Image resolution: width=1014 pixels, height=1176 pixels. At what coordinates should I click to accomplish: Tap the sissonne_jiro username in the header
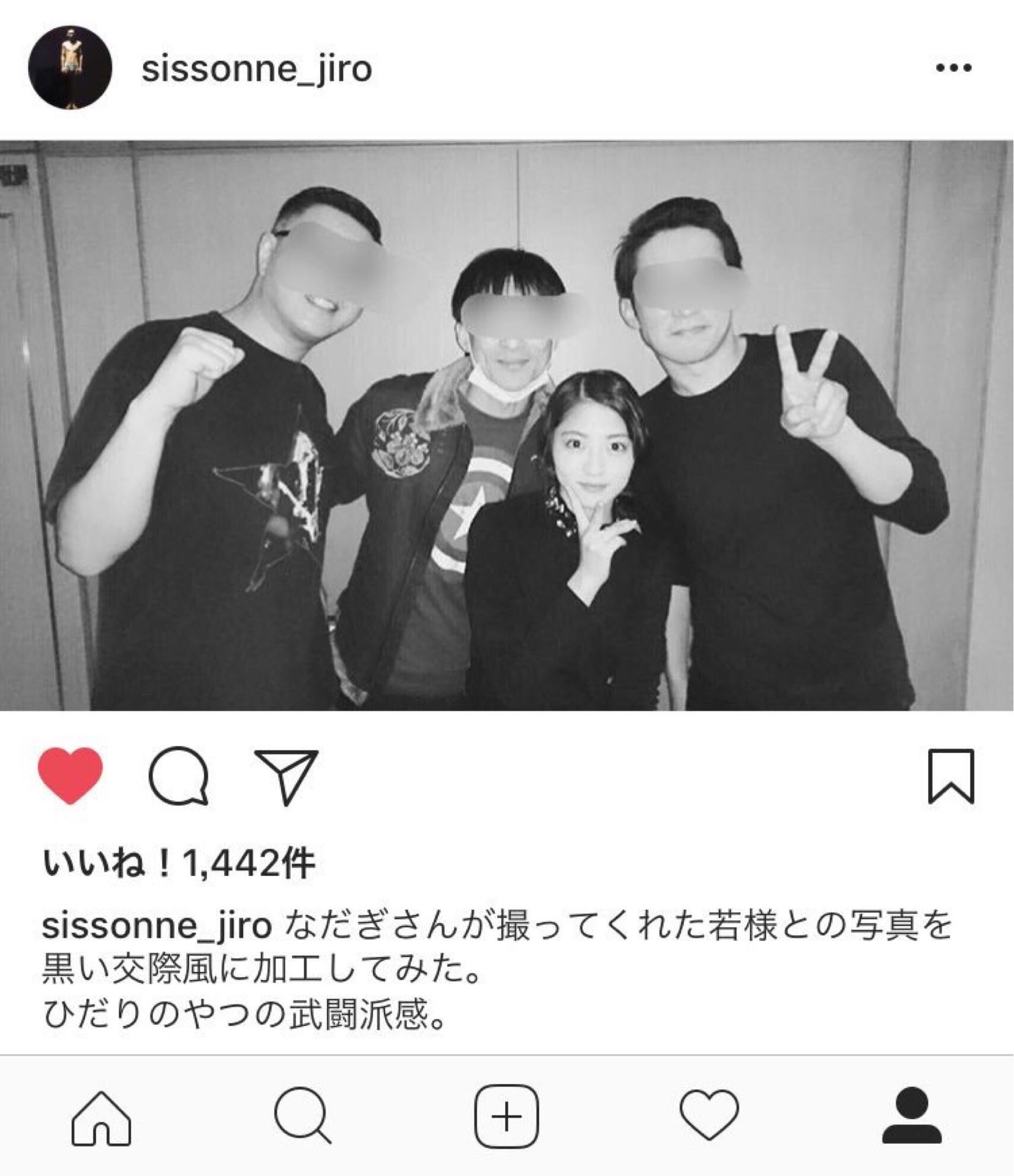point(257,69)
